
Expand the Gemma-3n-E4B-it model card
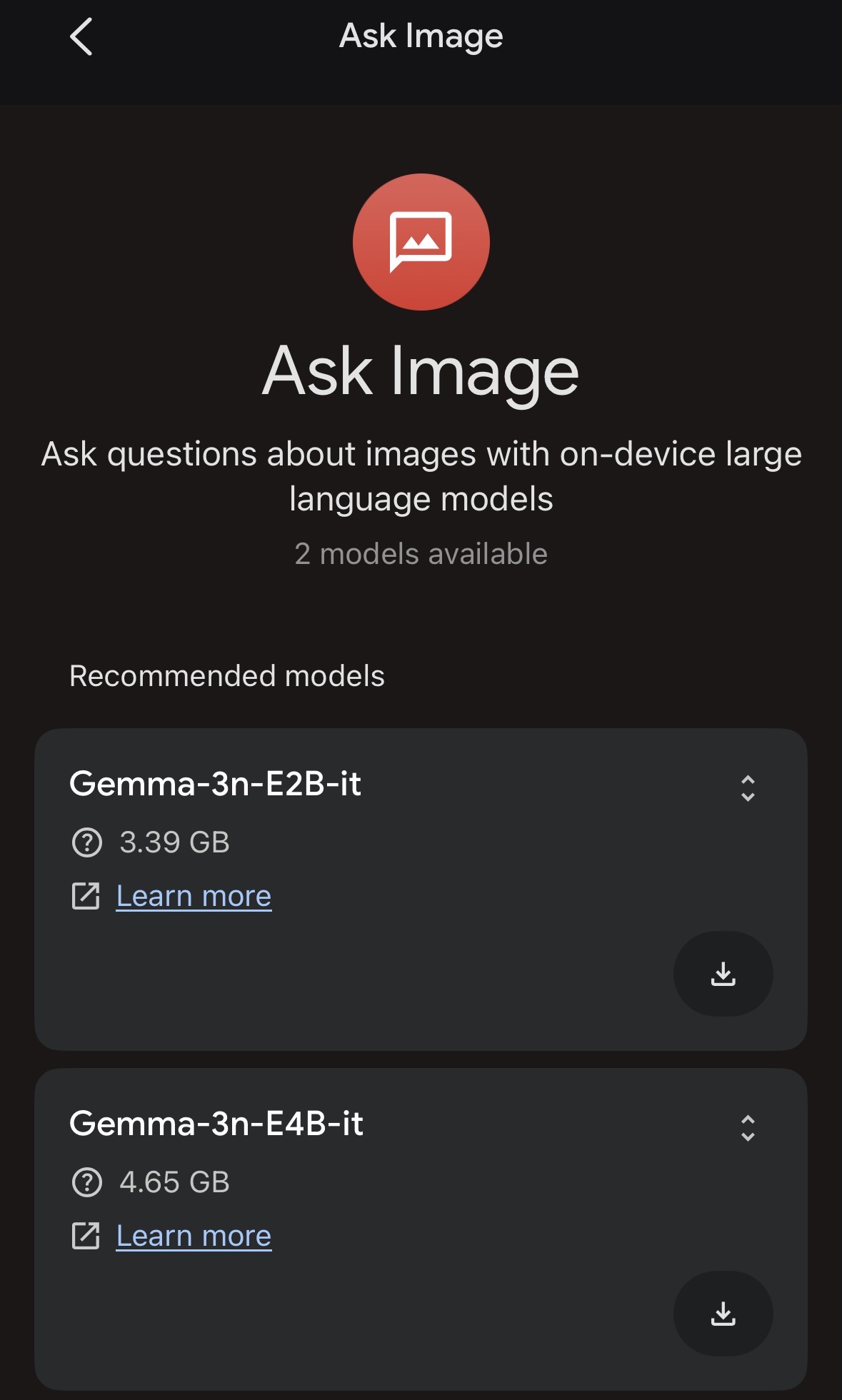click(747, 1128)
